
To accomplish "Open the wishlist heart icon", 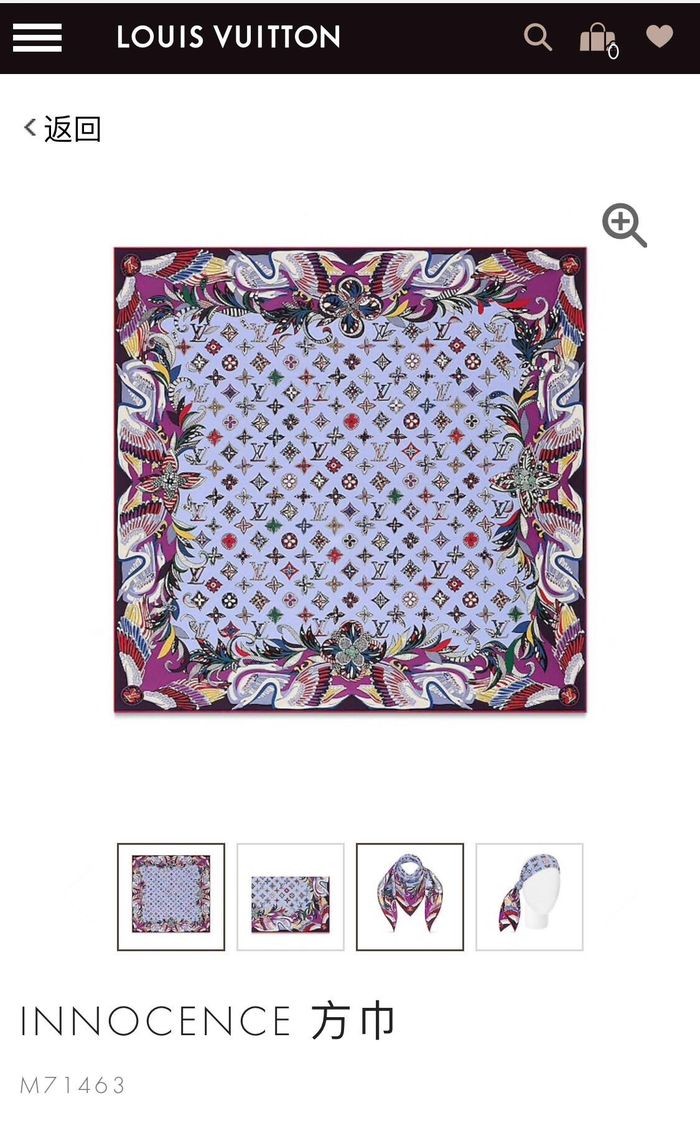I will point(659,37).
